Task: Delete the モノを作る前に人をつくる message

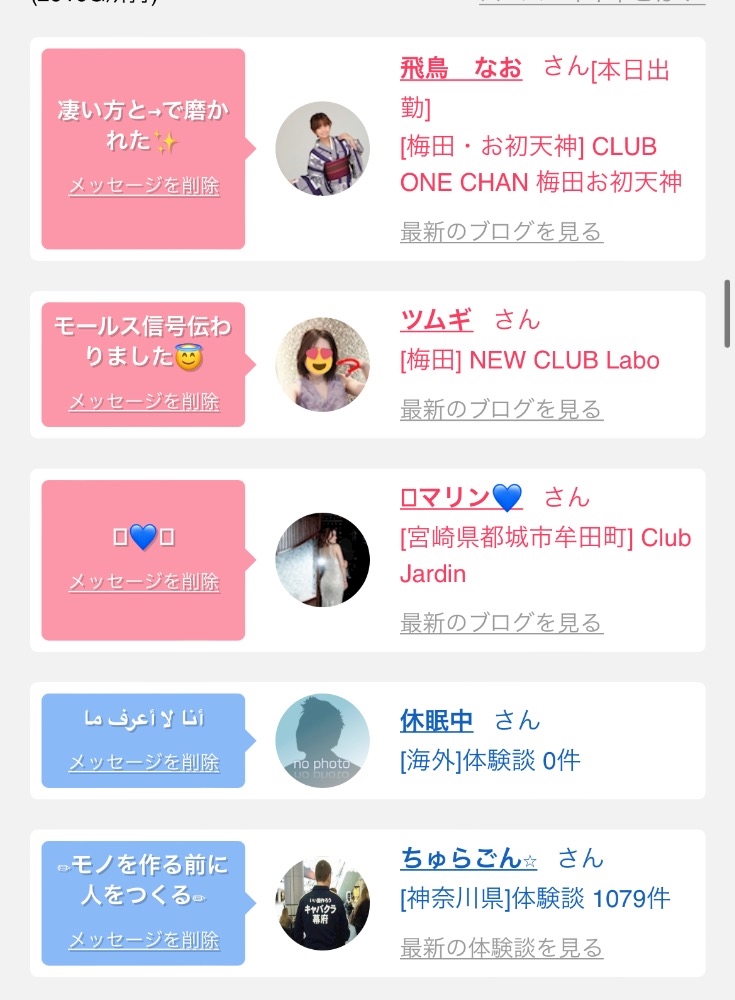Action: [144, 939]
